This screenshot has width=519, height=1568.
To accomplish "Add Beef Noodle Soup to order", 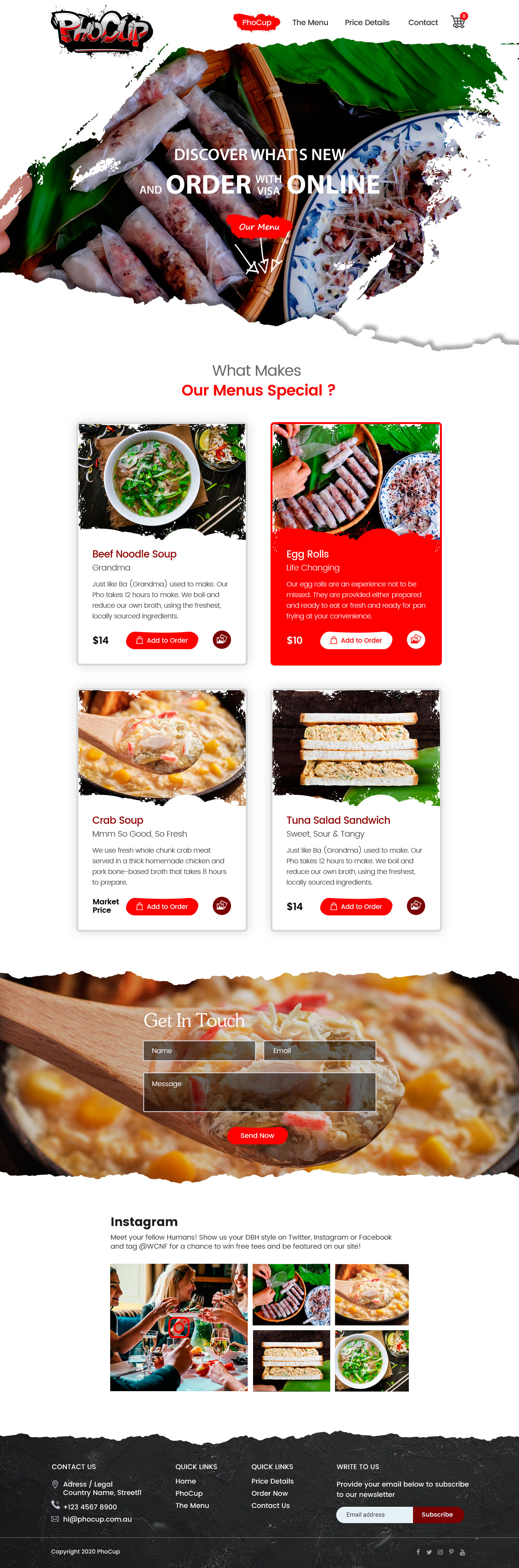I will 162,640.
